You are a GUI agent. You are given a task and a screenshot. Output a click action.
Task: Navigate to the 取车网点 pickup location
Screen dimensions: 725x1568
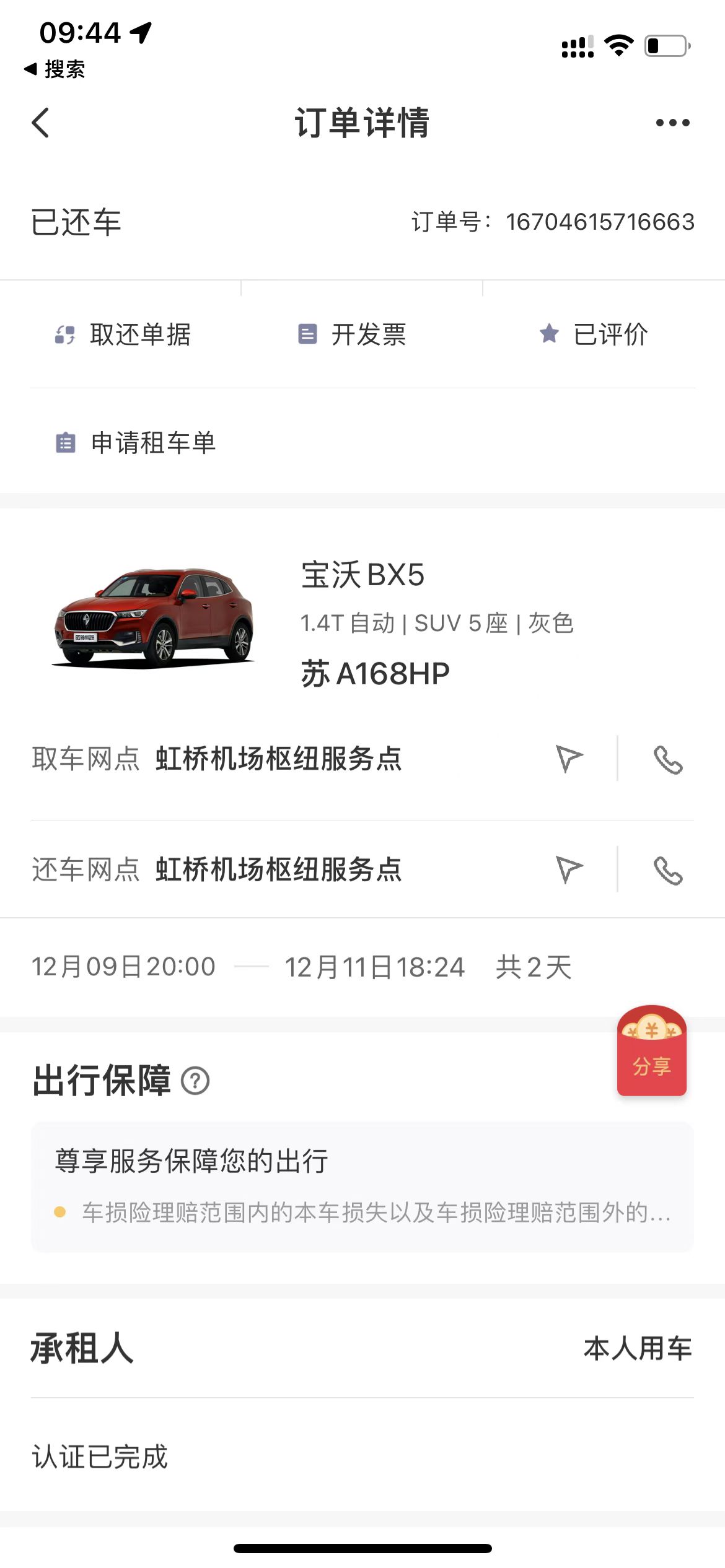point(569,759)
